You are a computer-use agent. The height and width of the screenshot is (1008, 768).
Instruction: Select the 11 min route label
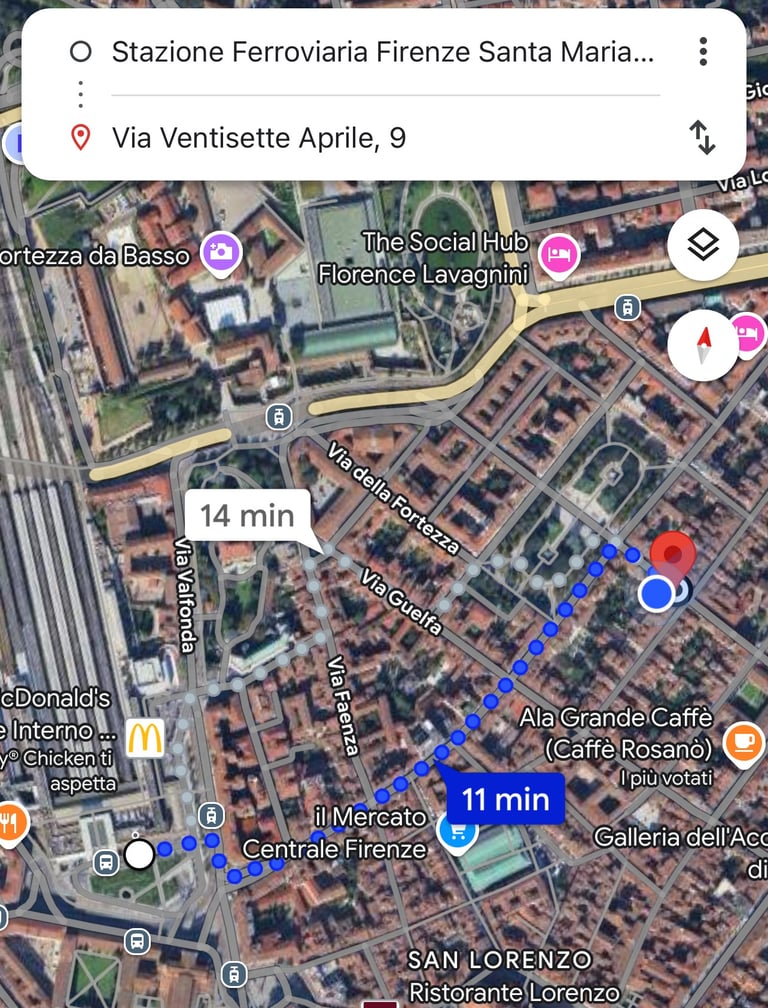[x=506, y=799]
